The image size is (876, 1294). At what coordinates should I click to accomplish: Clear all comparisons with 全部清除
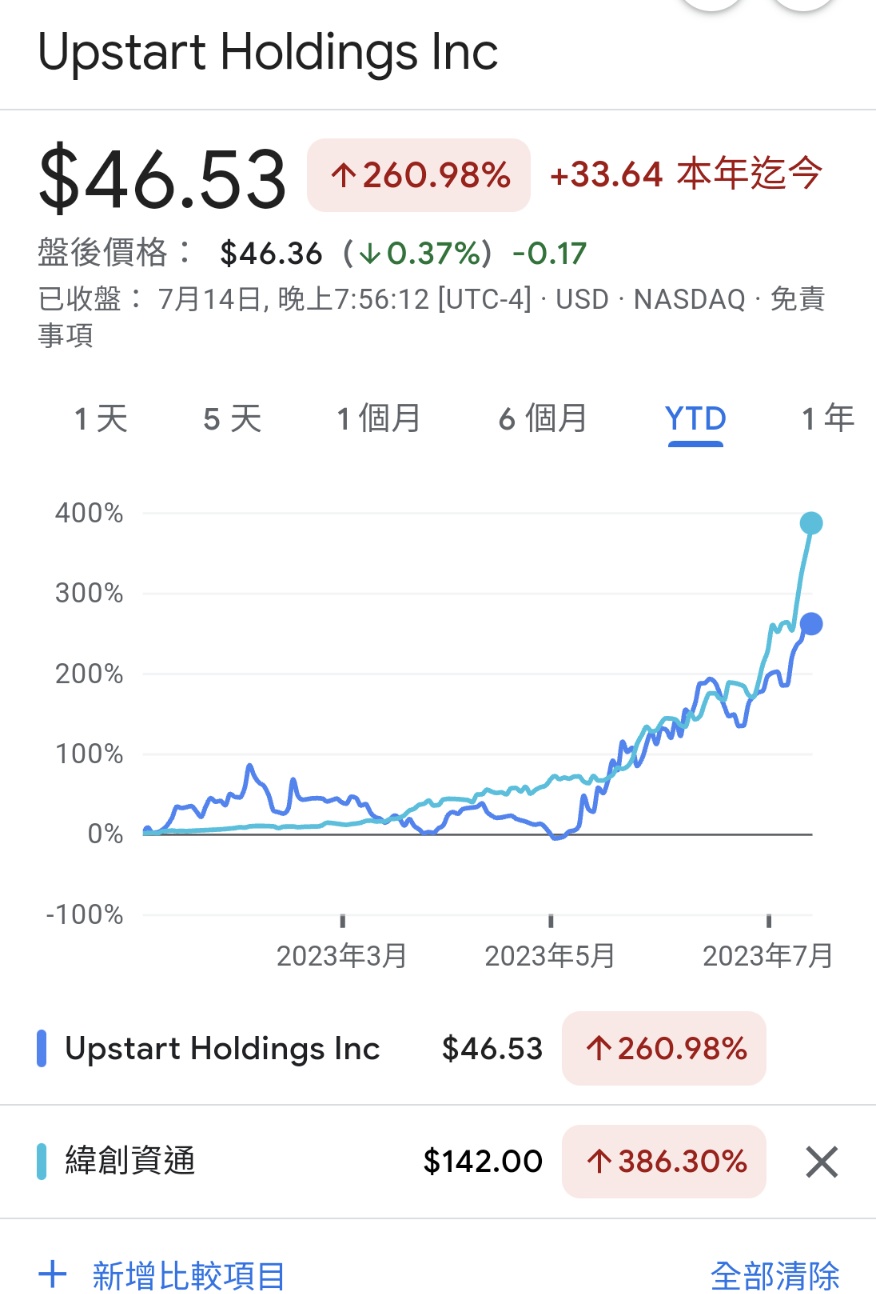(x=774, y=1275)
